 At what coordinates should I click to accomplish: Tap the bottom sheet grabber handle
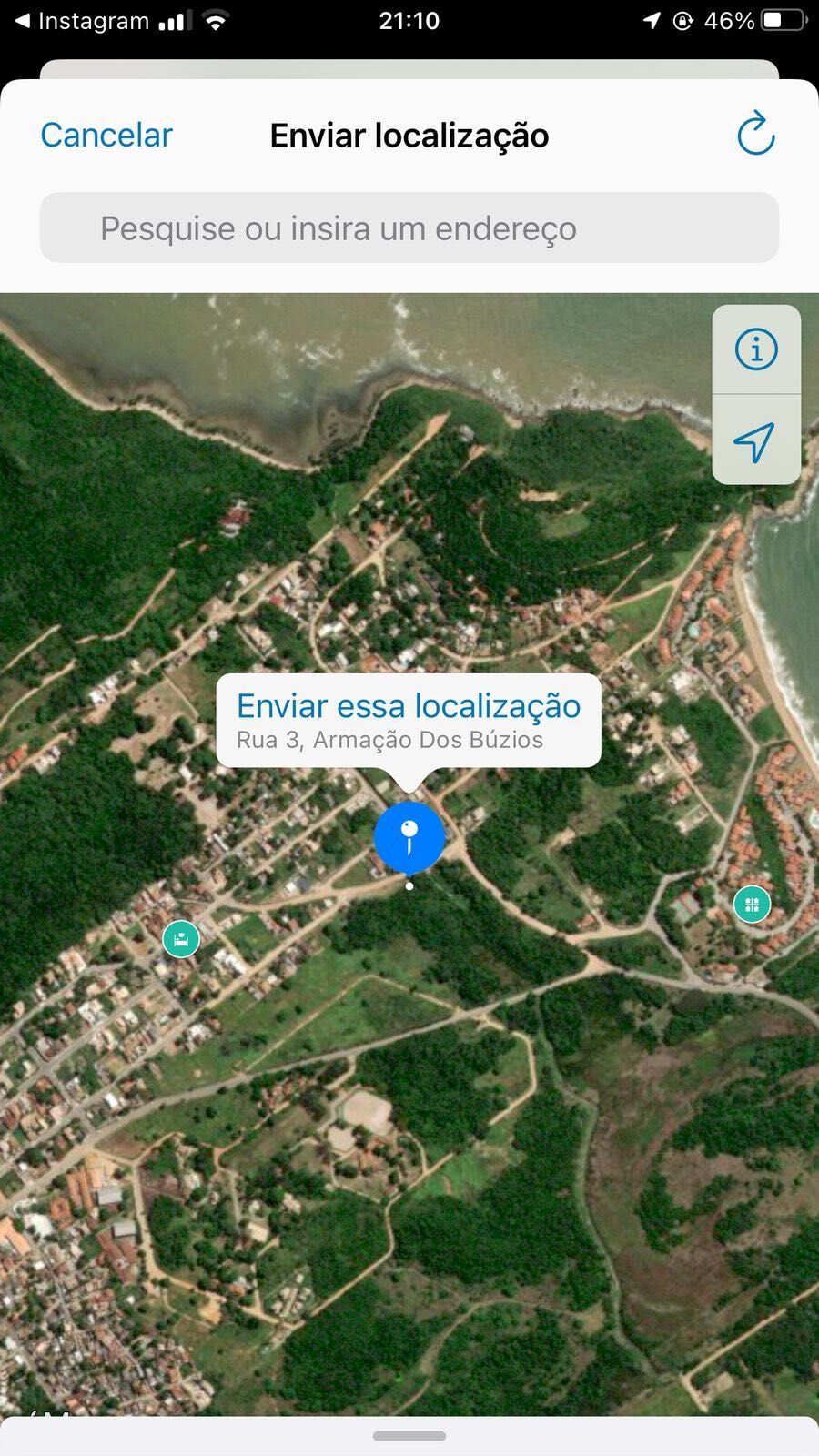pos(409,1436)
